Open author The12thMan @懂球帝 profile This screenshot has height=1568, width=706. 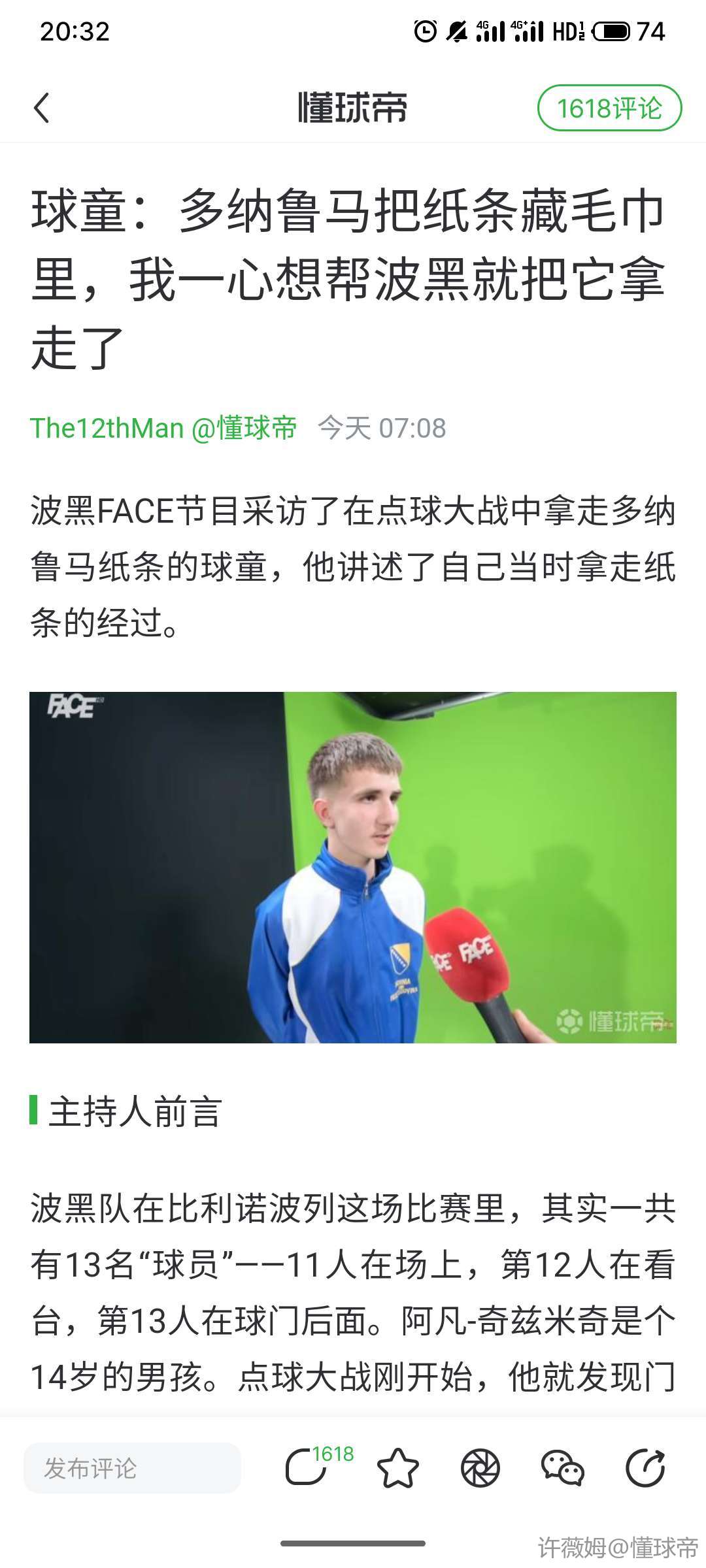pyautogui.click(x=163, y=429)
